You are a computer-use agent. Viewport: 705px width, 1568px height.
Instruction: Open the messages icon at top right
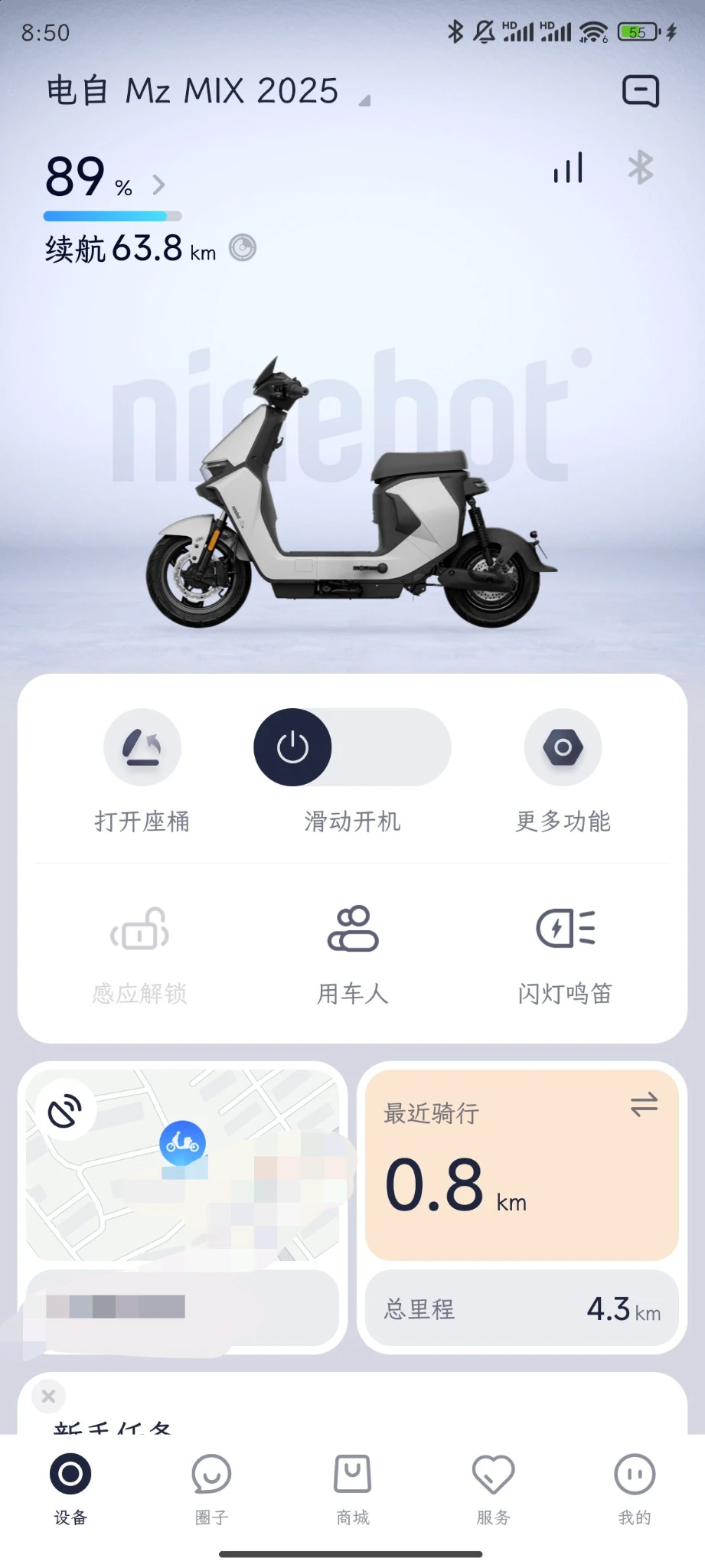click(640, 91)
